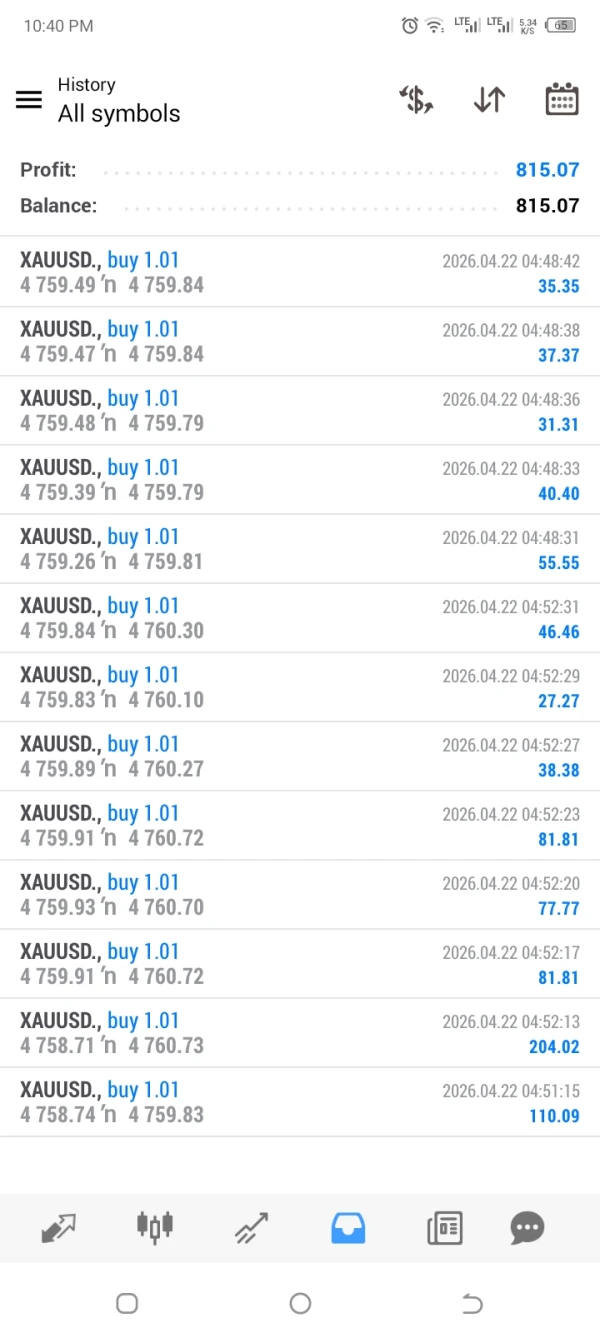Screen dimensions: 600x1343
Task: Go back using the system back button
Action: [x=472, y=1303]
